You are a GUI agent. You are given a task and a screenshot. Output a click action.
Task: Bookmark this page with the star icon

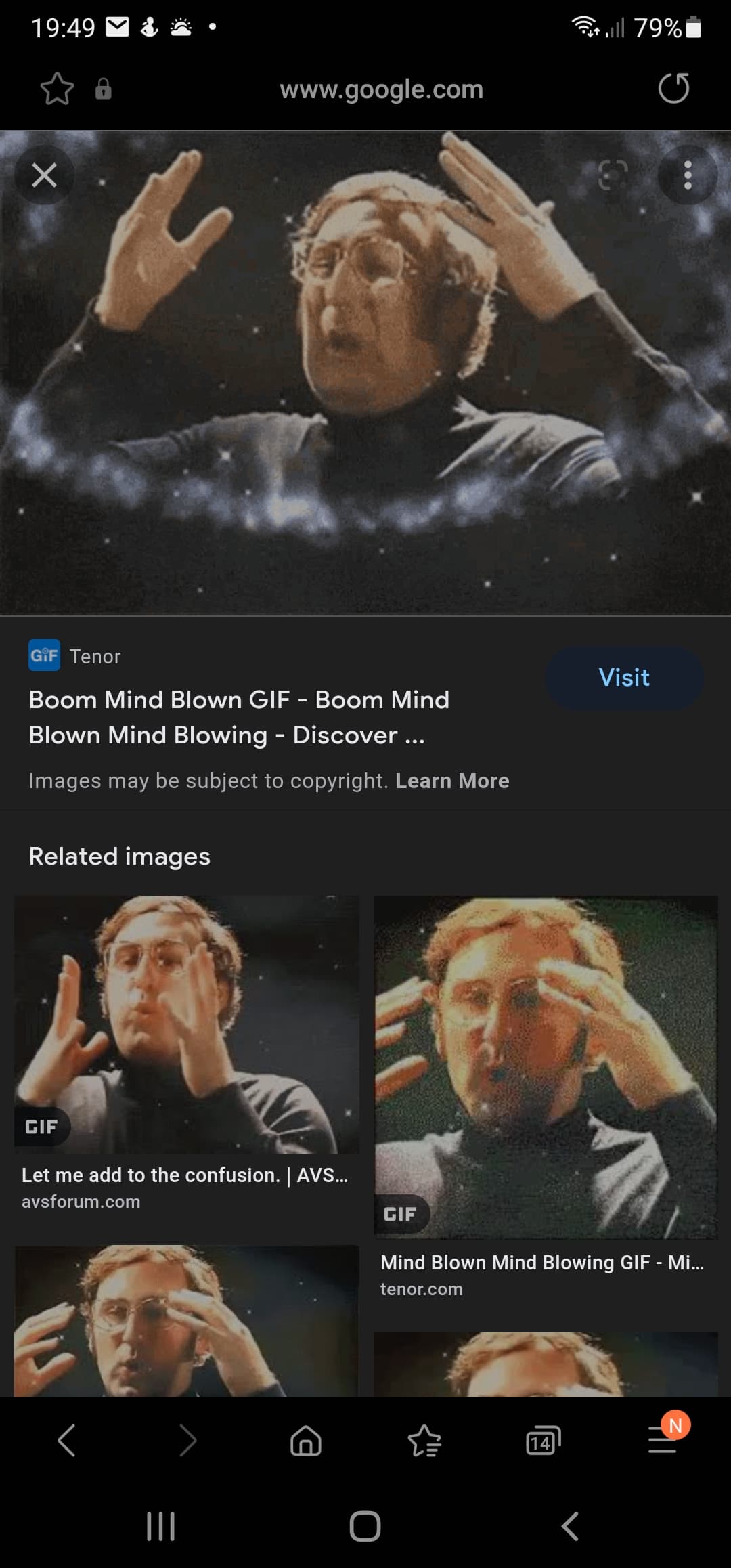tap(57, 89)
